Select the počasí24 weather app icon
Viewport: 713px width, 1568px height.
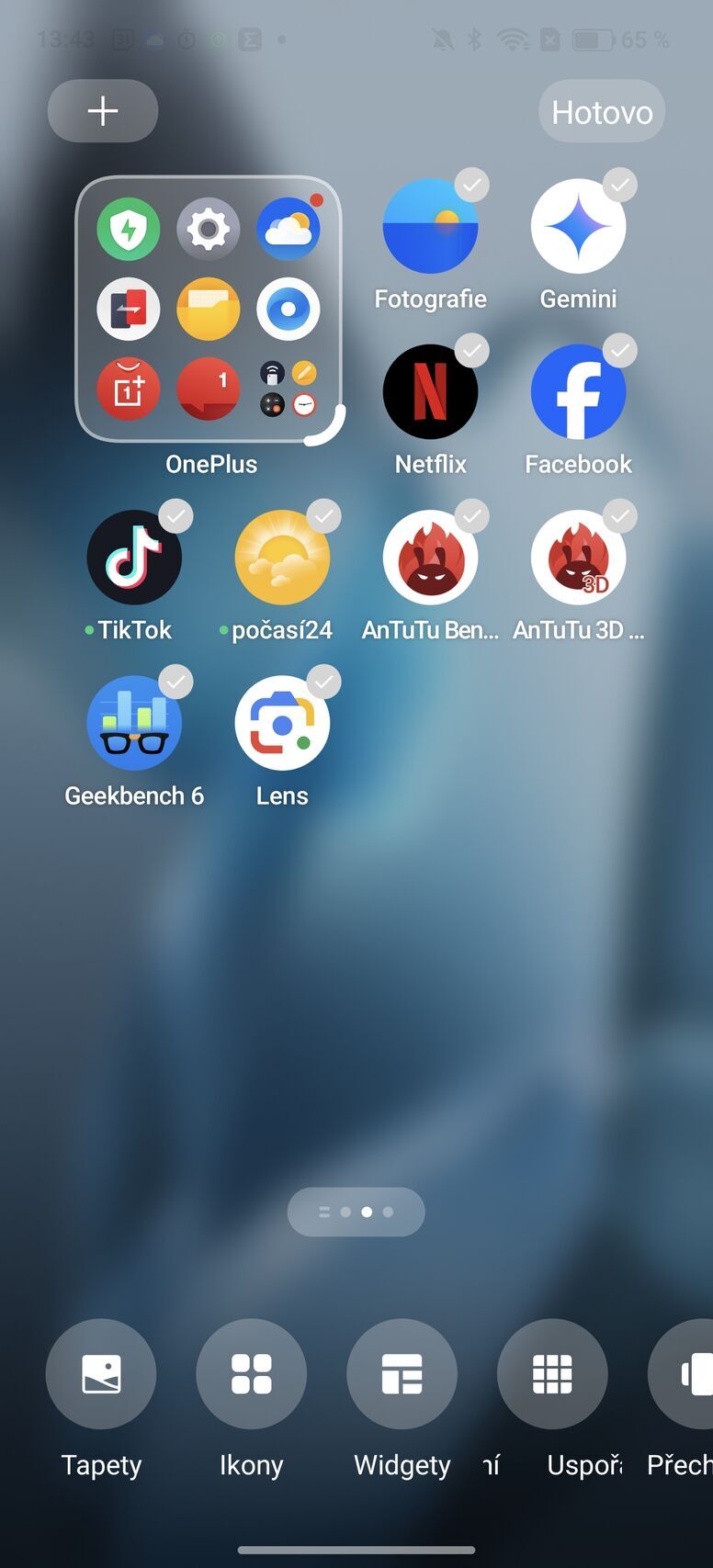[x=282, y=558]
